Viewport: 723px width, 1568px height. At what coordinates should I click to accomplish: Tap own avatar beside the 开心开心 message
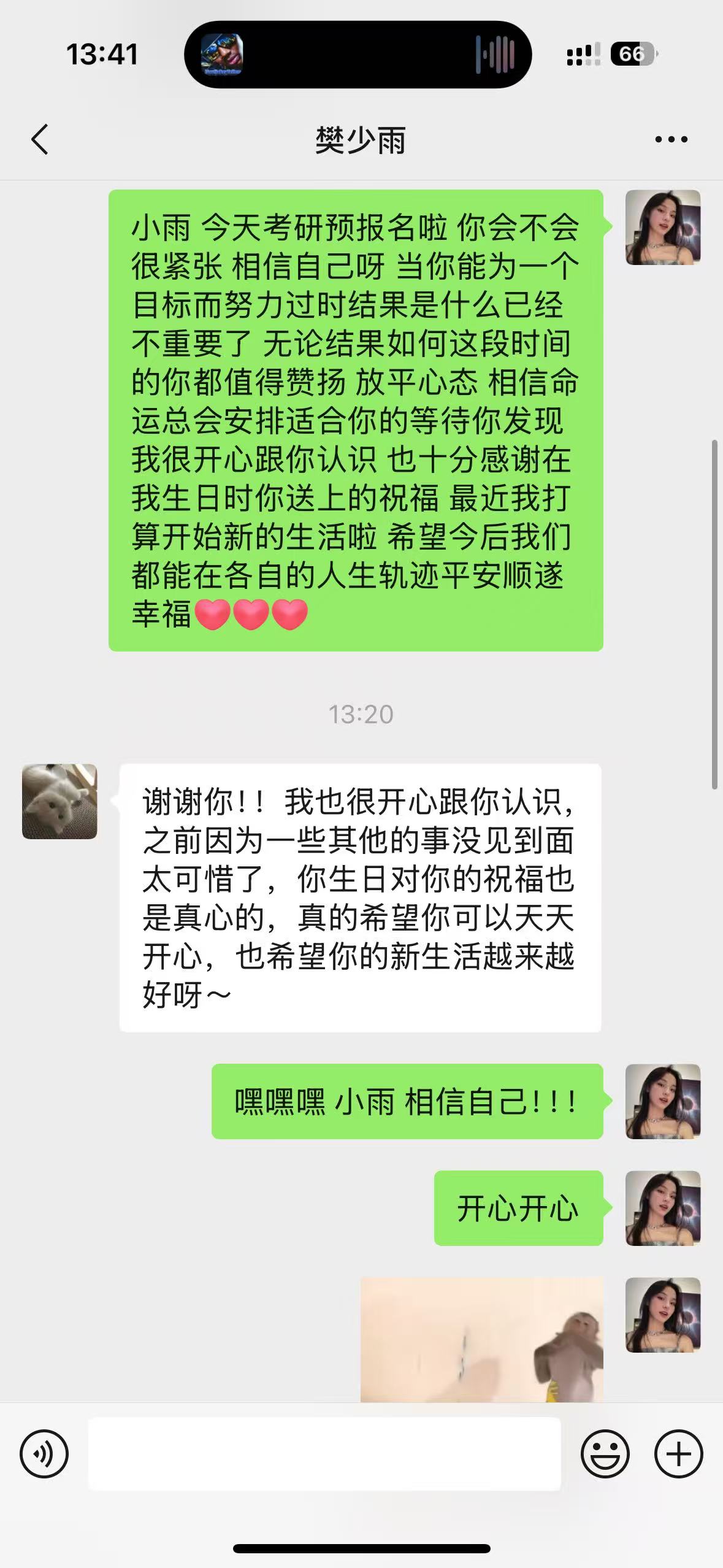tap(662, 1208)
